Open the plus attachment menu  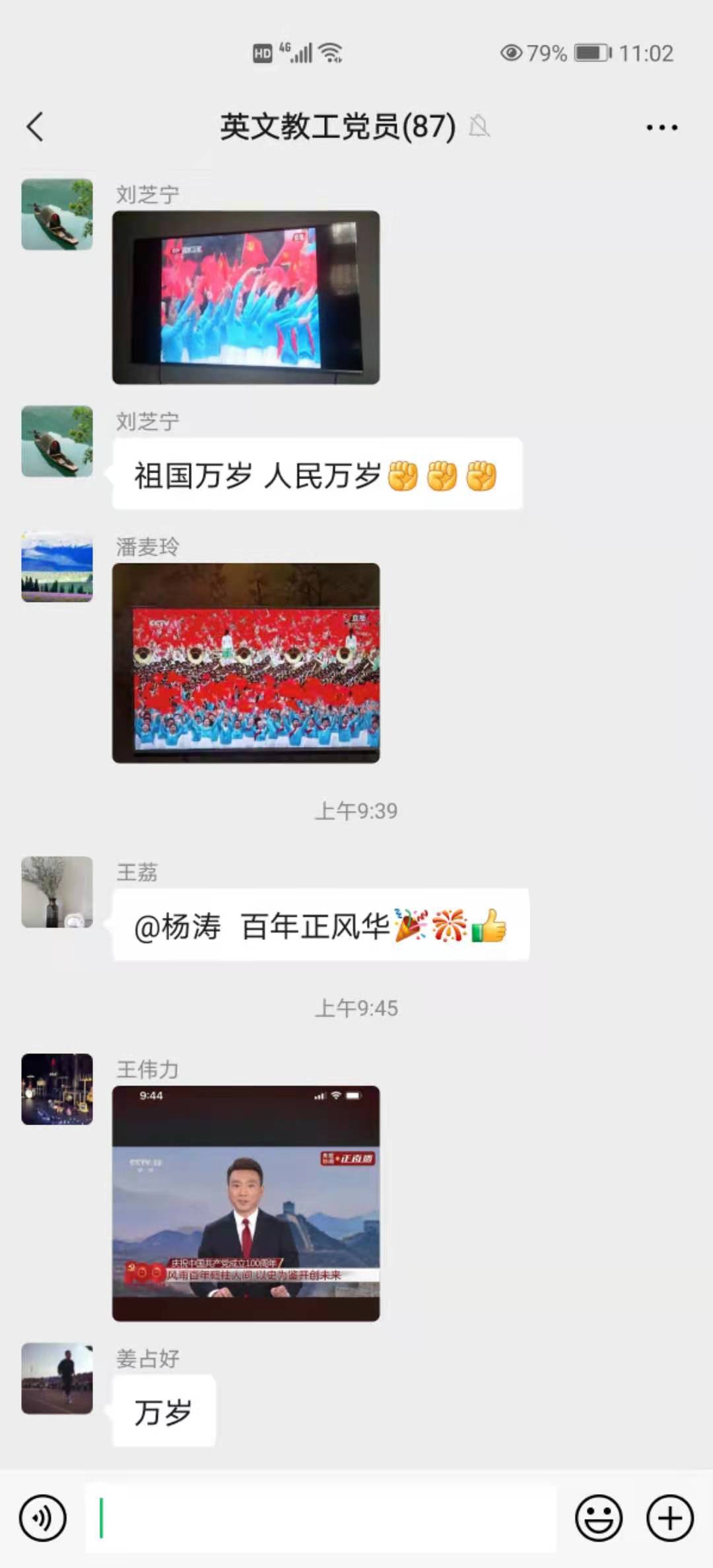[x=669, y=1518]
